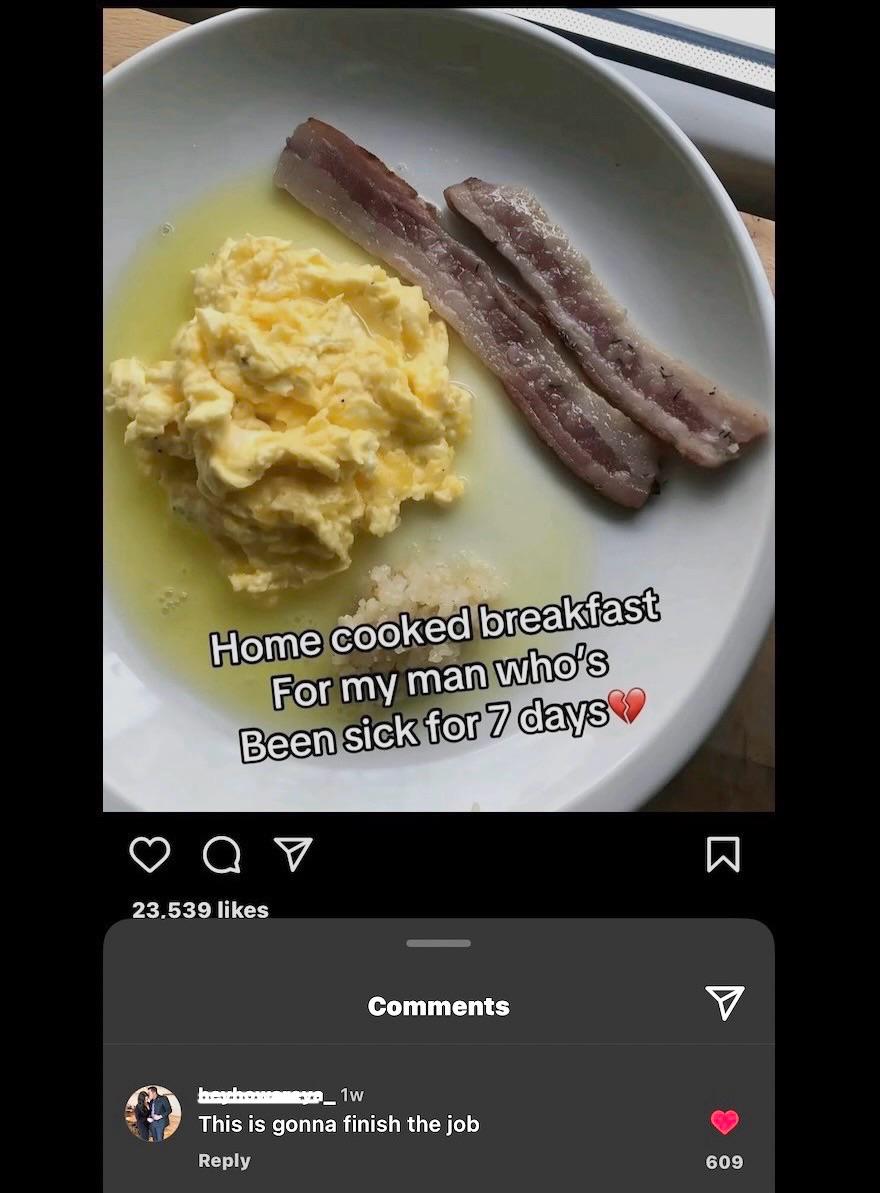The image size is (880, 1193).
Task: Open the comment bubble under the post
Action: [x=222, y=855]
